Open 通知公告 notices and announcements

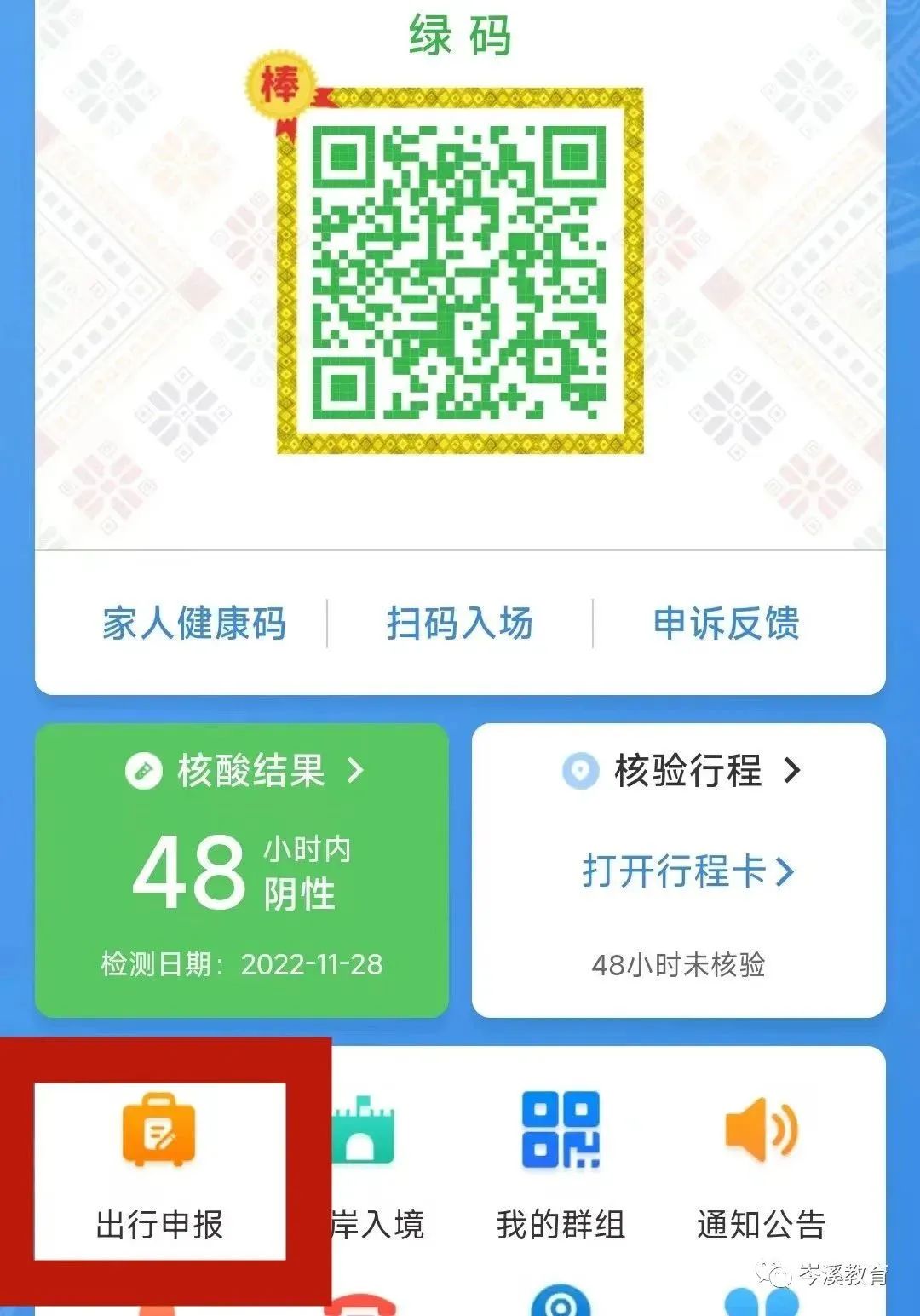[761, 1169]
